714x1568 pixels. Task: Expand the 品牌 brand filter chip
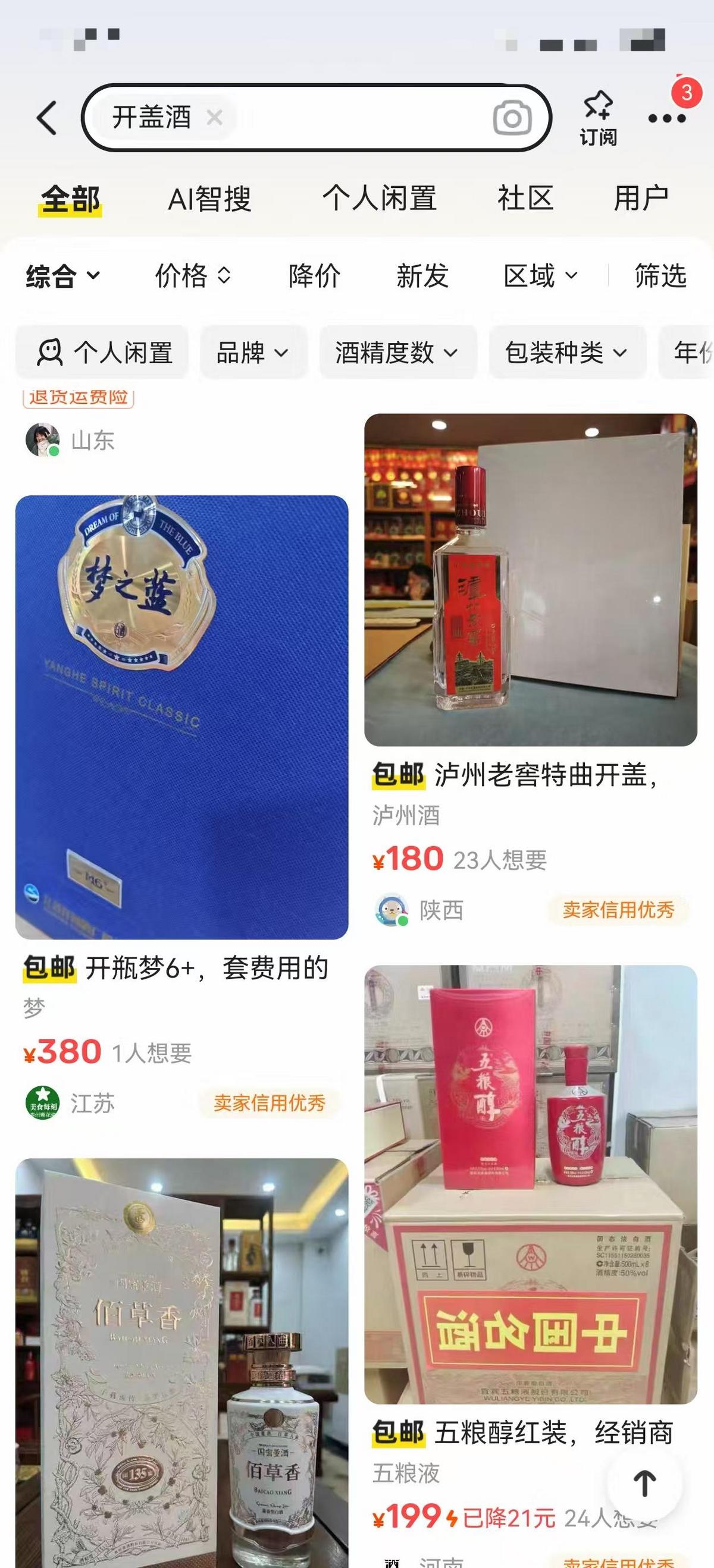[252, 353]
